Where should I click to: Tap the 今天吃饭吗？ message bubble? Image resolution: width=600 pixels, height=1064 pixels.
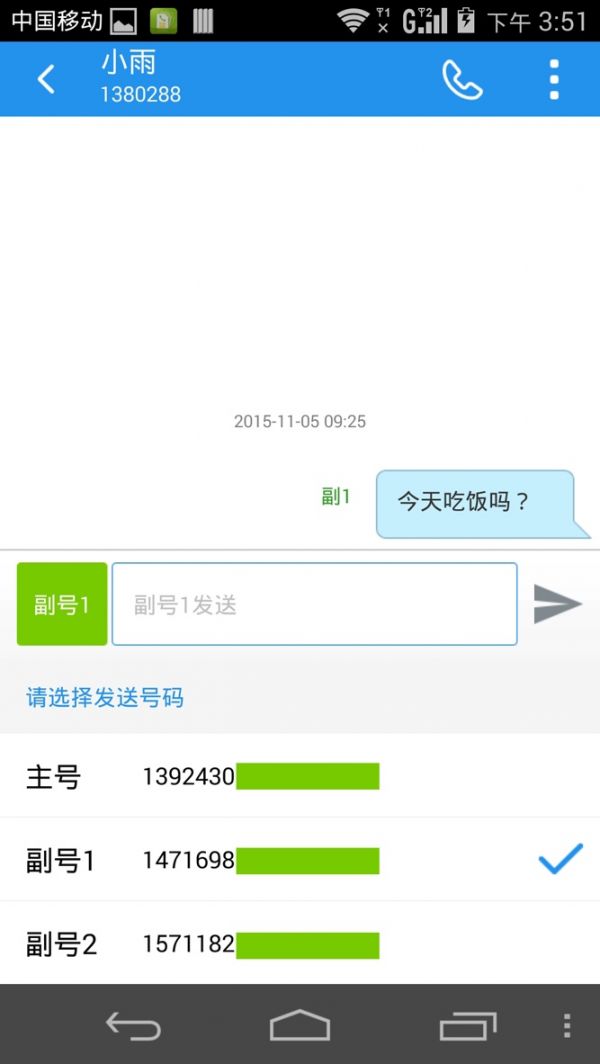(475, 503)
